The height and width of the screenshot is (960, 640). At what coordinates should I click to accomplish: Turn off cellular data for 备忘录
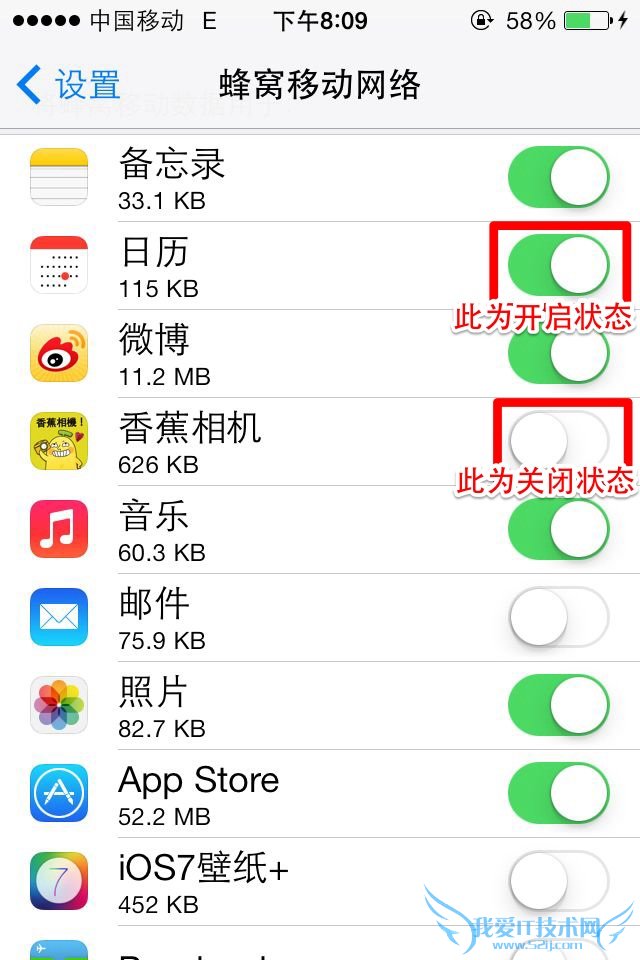[x=558, y=177]
